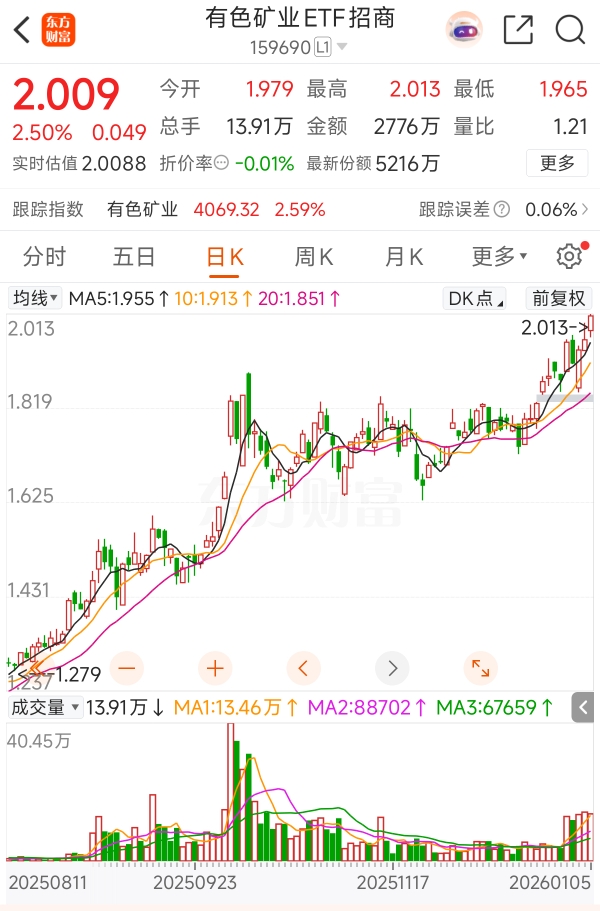Share this ETF page
Screen dimensions: 600x911
[x=518, y=30]
